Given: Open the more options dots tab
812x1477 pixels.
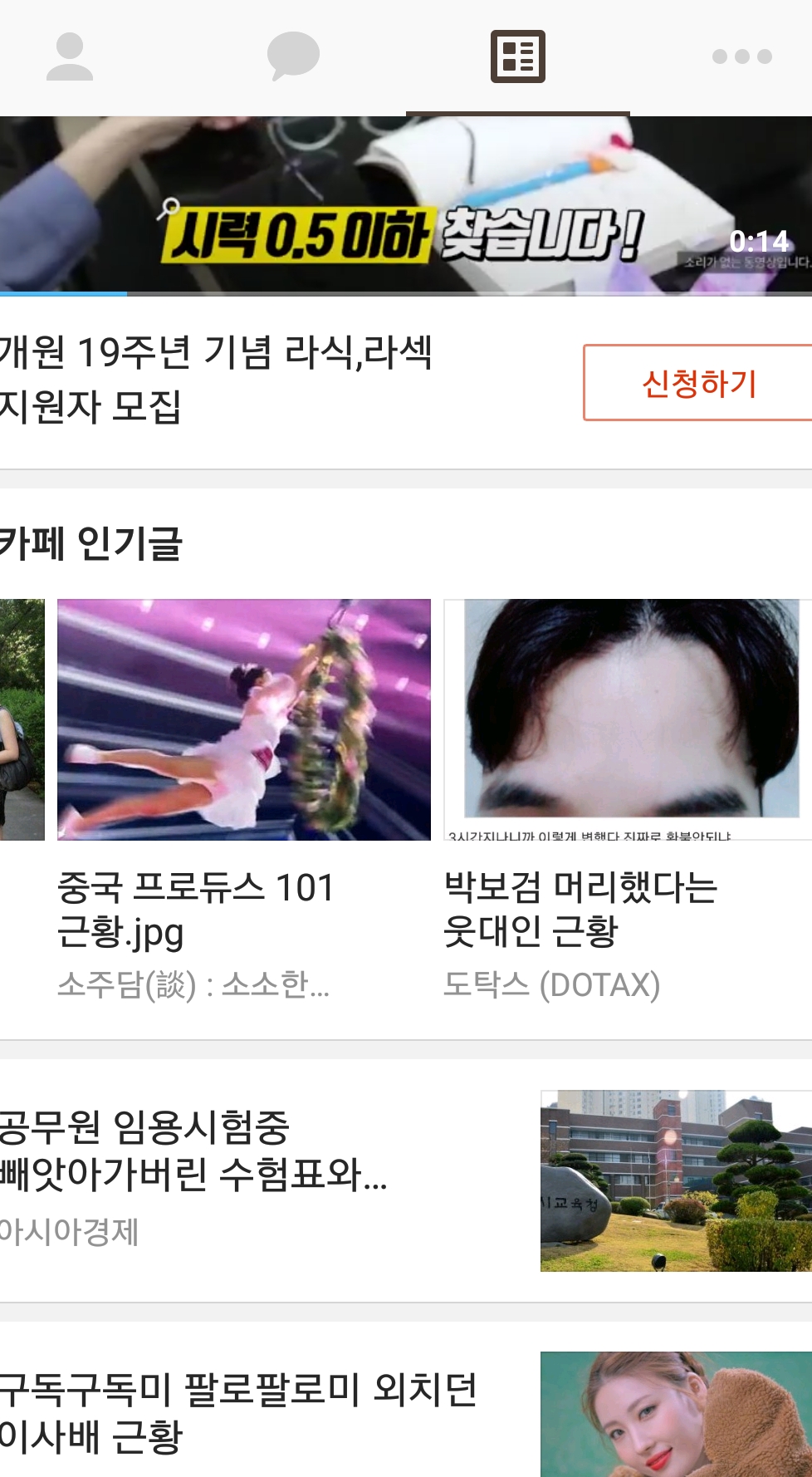Looking at the screenshot, I should click(742, 56).
